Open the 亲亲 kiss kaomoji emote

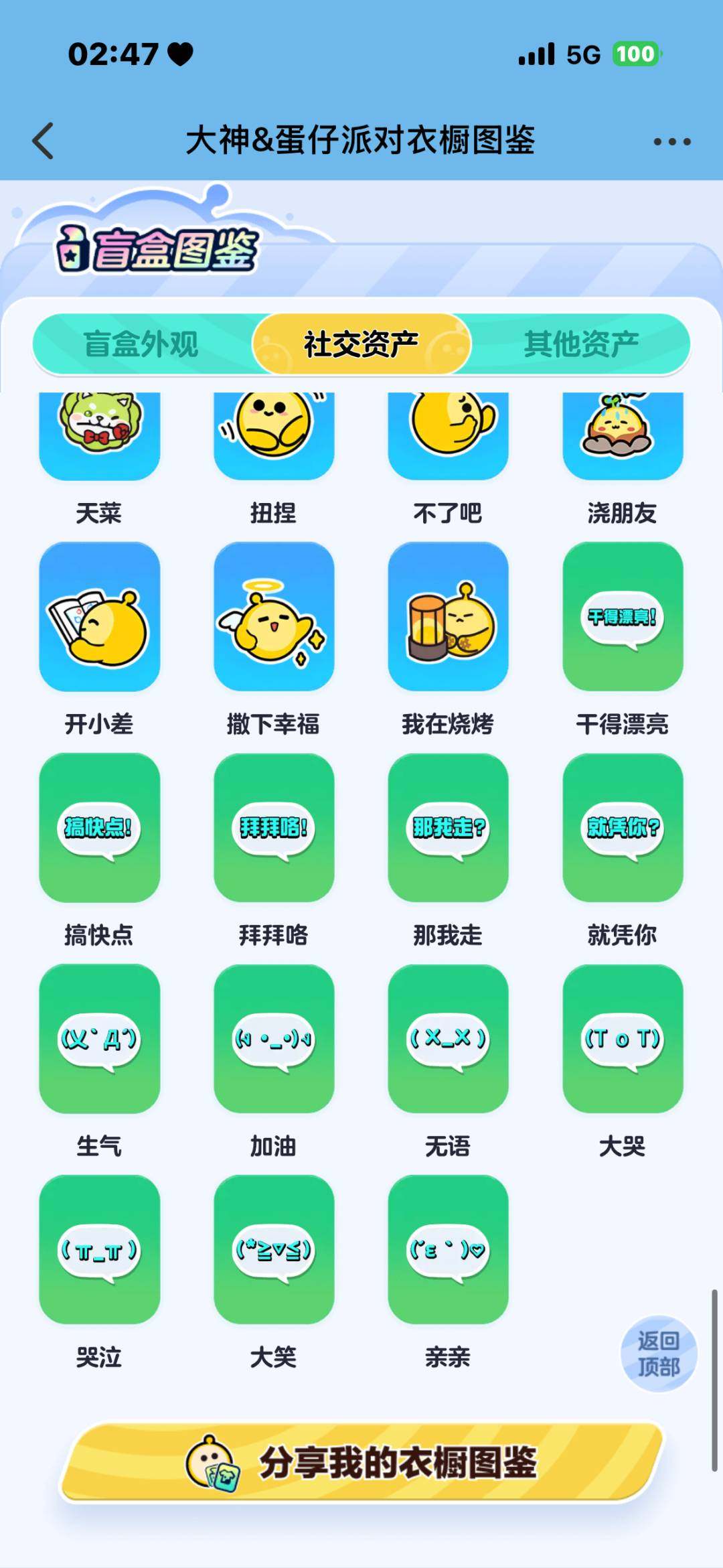pos(447,1249)
